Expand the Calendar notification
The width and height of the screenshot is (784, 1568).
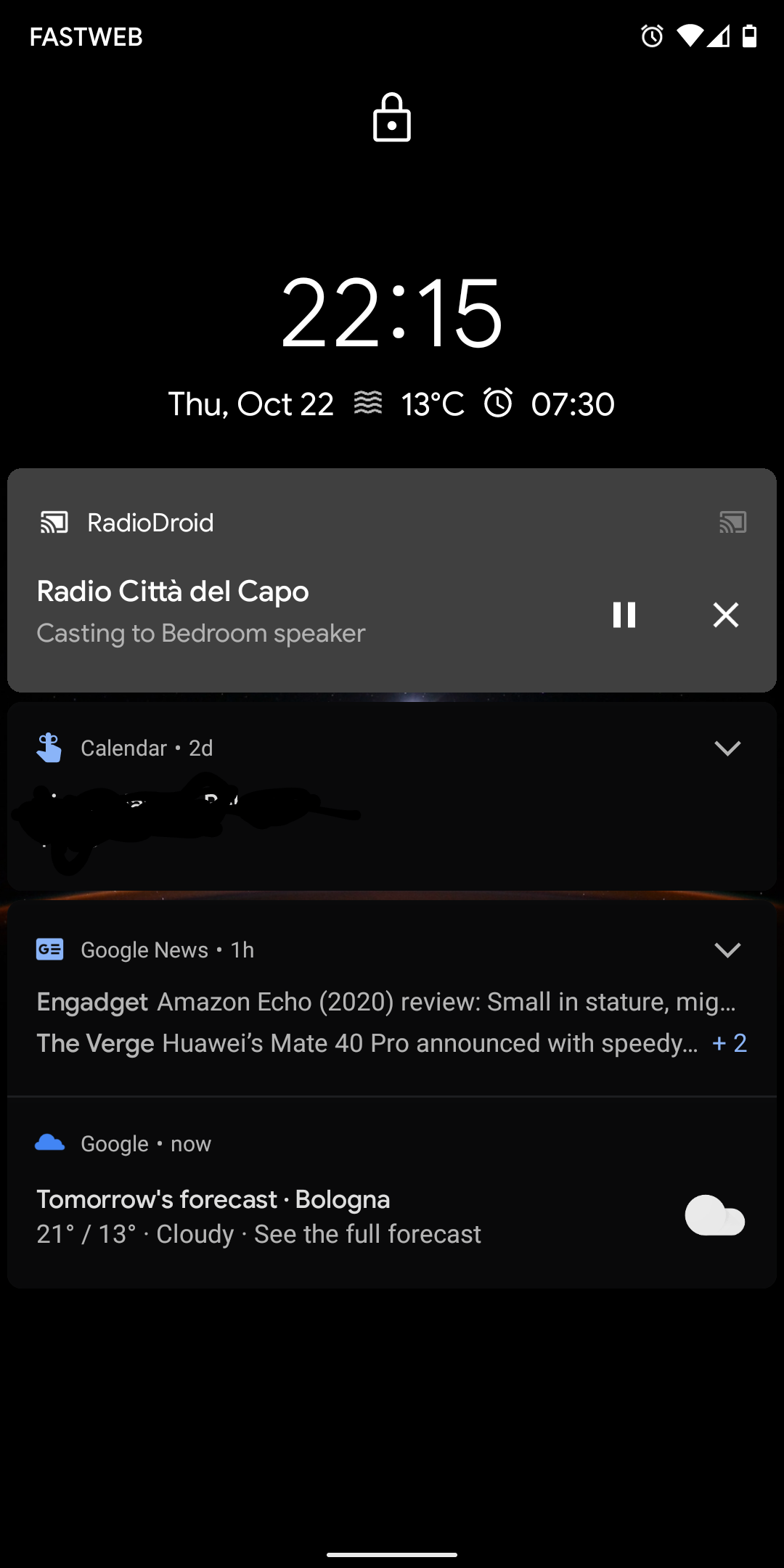click(x=728, y=747)
